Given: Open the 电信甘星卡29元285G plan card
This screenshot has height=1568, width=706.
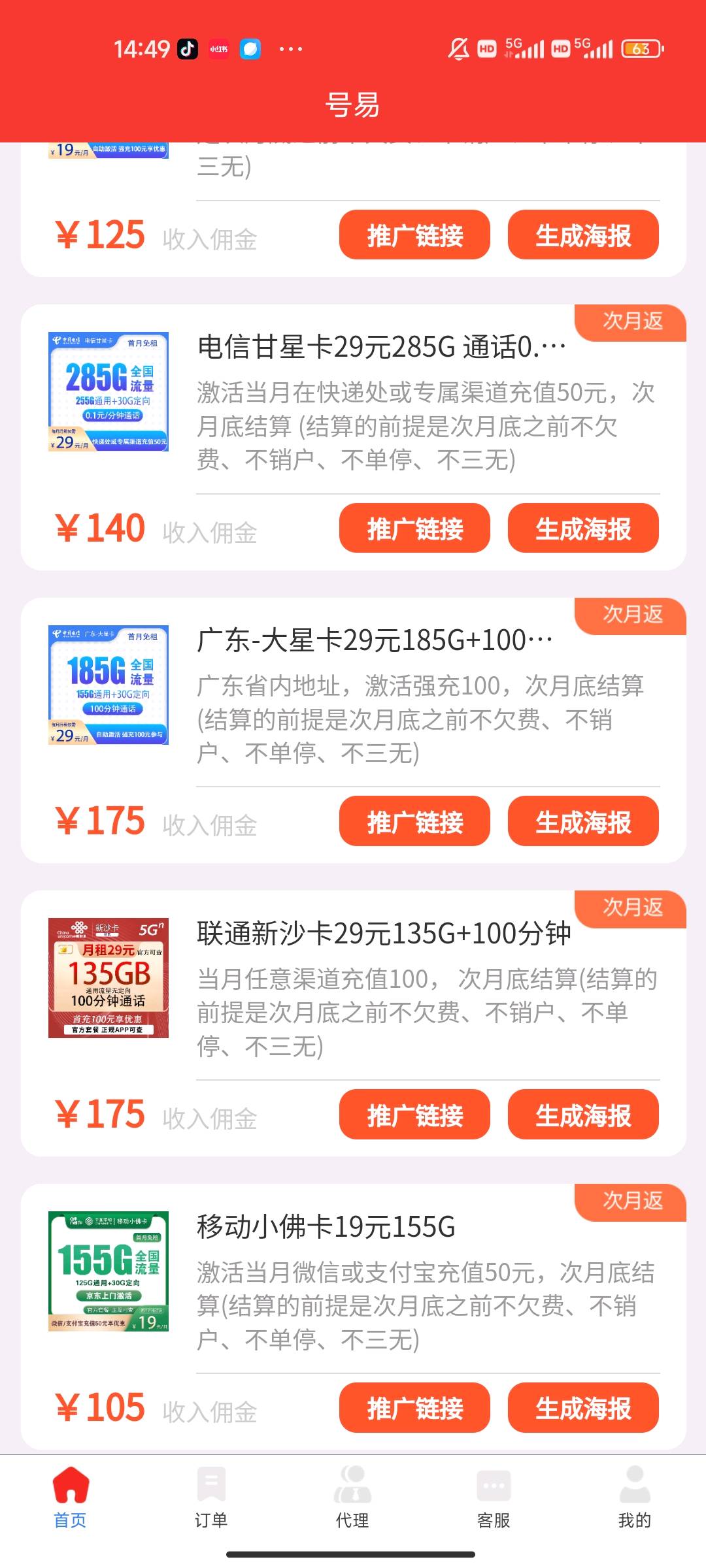Looking at the screenshot, I should click(x=382, y=347).
